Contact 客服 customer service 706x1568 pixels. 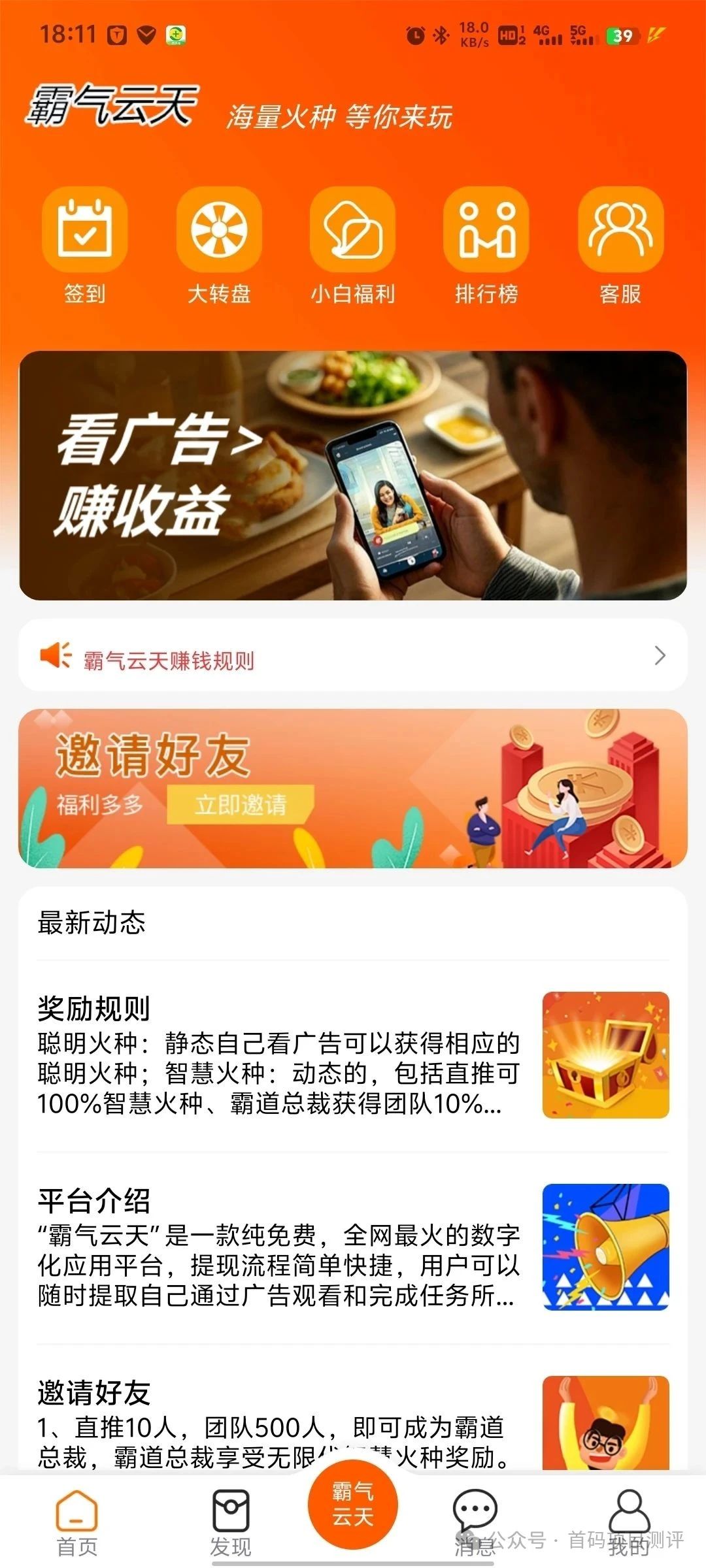click(620, 245)
